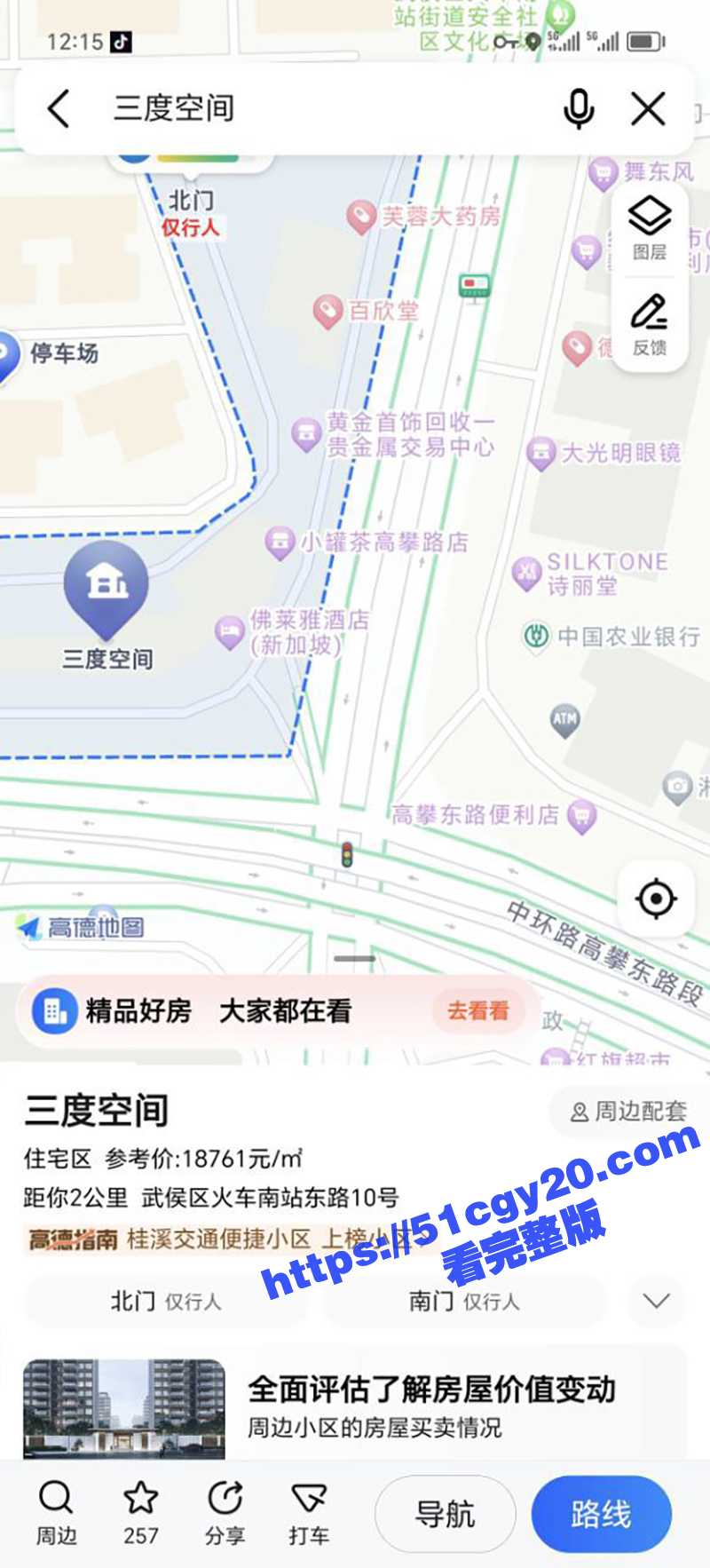The height and width of the screenshot is (1568, 710).
Task: Clear the 三度空间 search
Action: (648, 109)
